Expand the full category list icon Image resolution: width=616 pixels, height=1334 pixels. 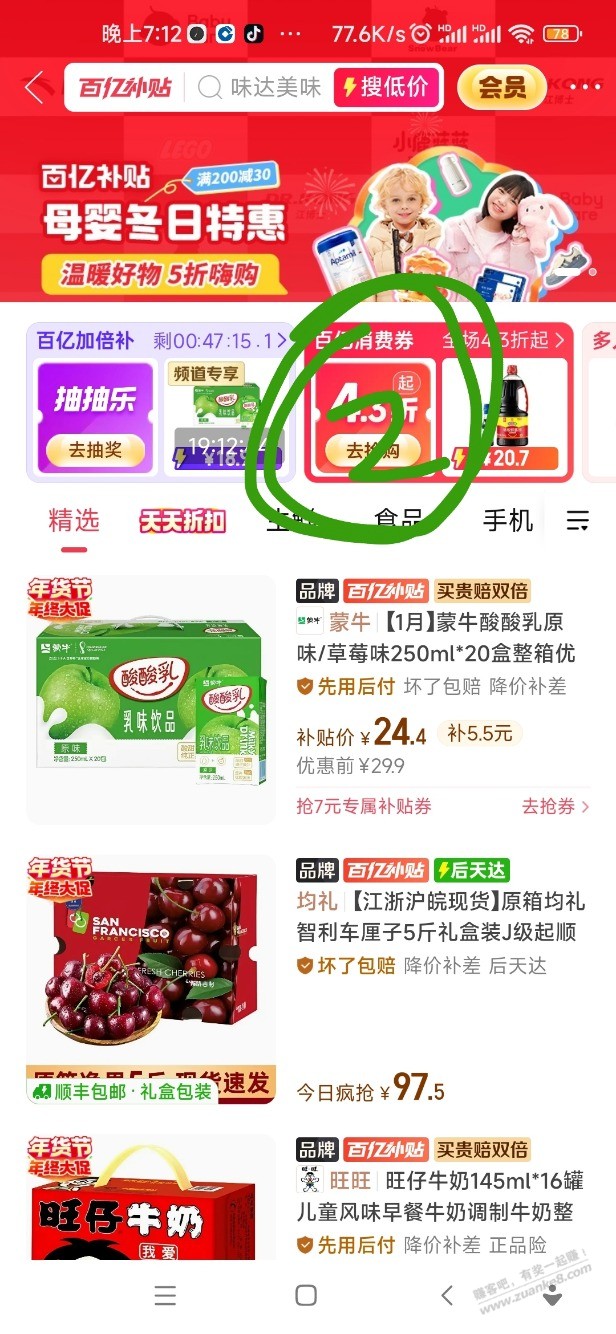click(577, 521)
